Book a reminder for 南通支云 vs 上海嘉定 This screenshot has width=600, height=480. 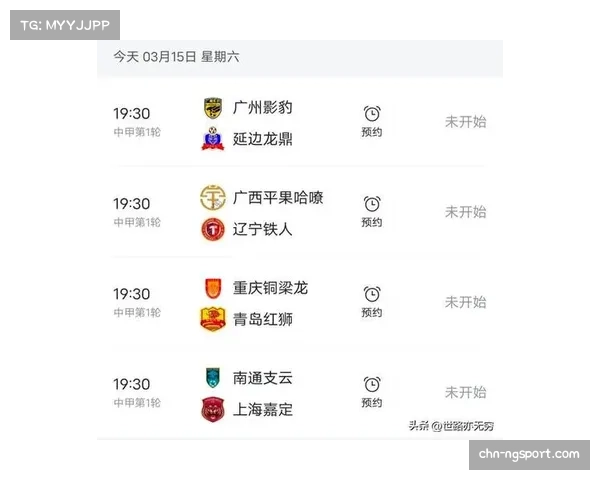[x=371, y=391]
